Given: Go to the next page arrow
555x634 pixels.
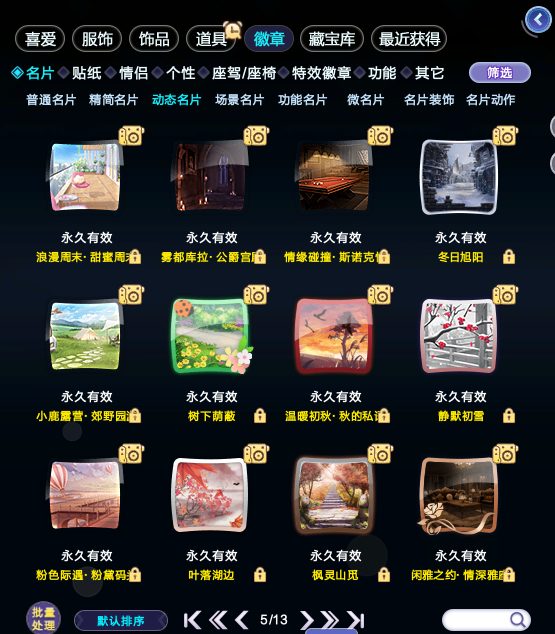Looking at the screenshot, I should [x=307, y=620].
